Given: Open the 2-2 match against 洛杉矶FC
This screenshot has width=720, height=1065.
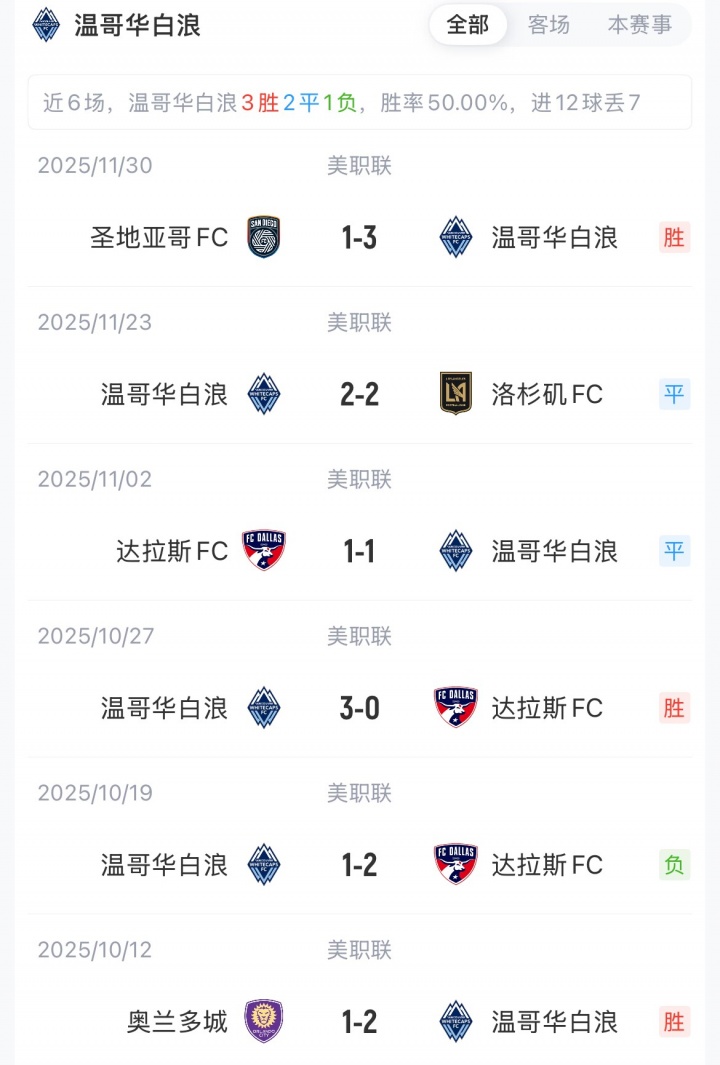Looking at the screenshot, I should click(359, 394).
